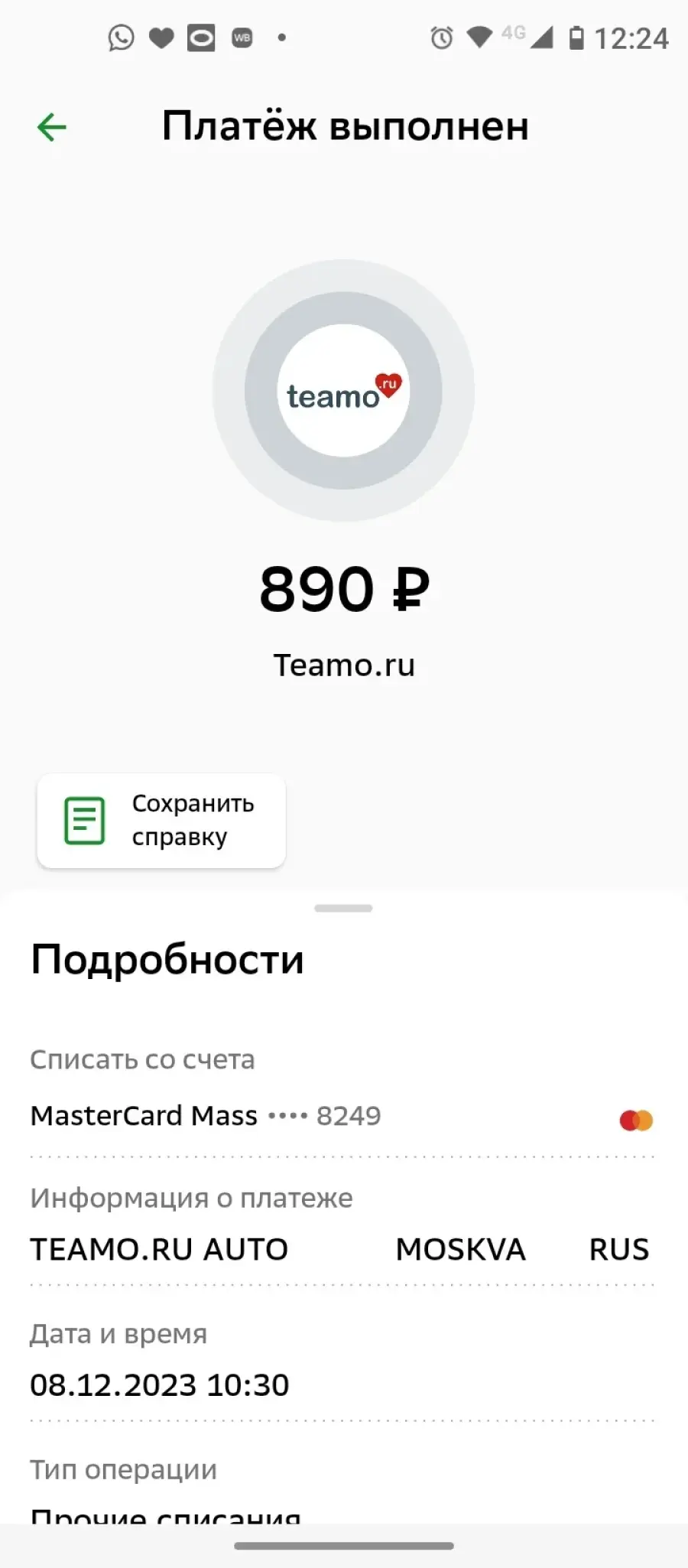This screenshot has width=688, height=1568.
Task: Tap Сохранить справку button
Action: (161, 821)
